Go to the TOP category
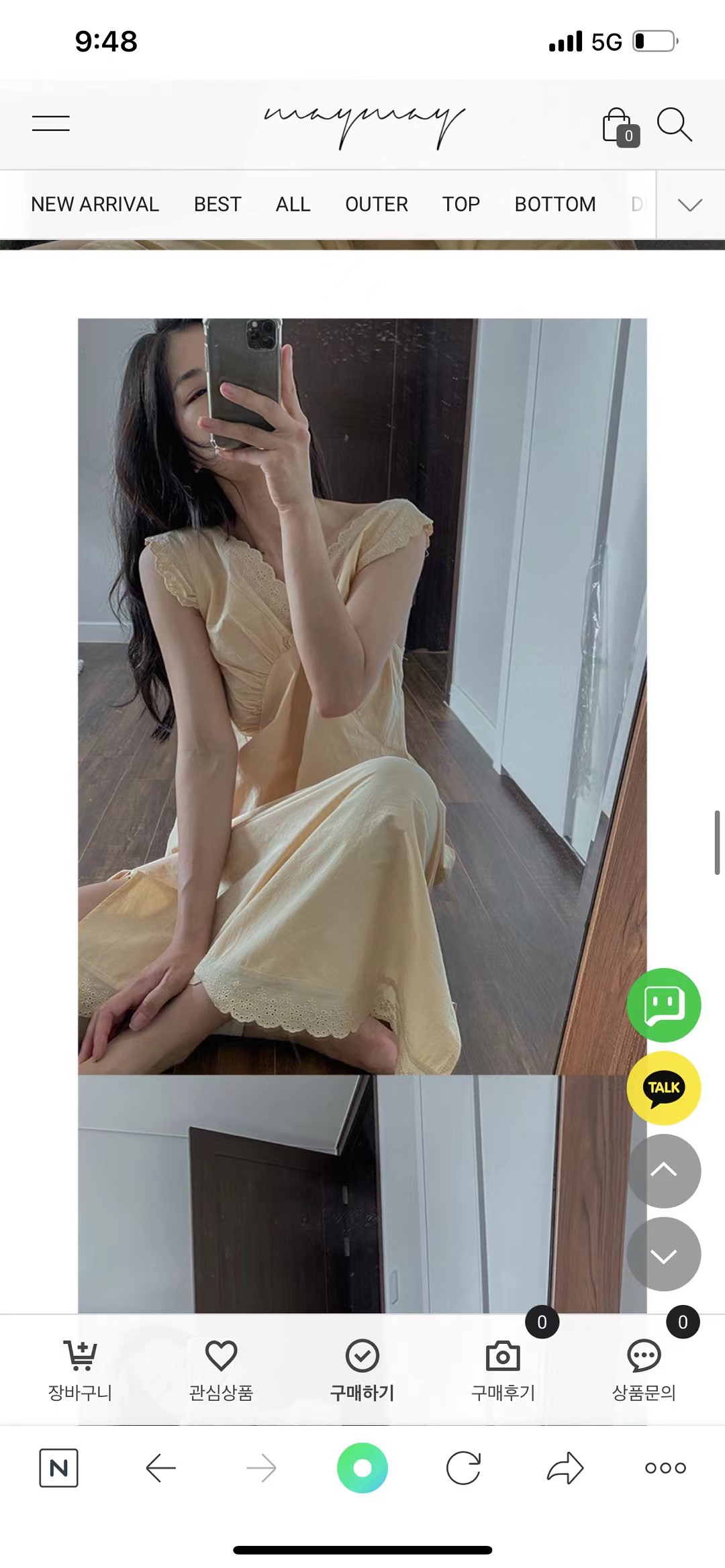 pos(461,204)
